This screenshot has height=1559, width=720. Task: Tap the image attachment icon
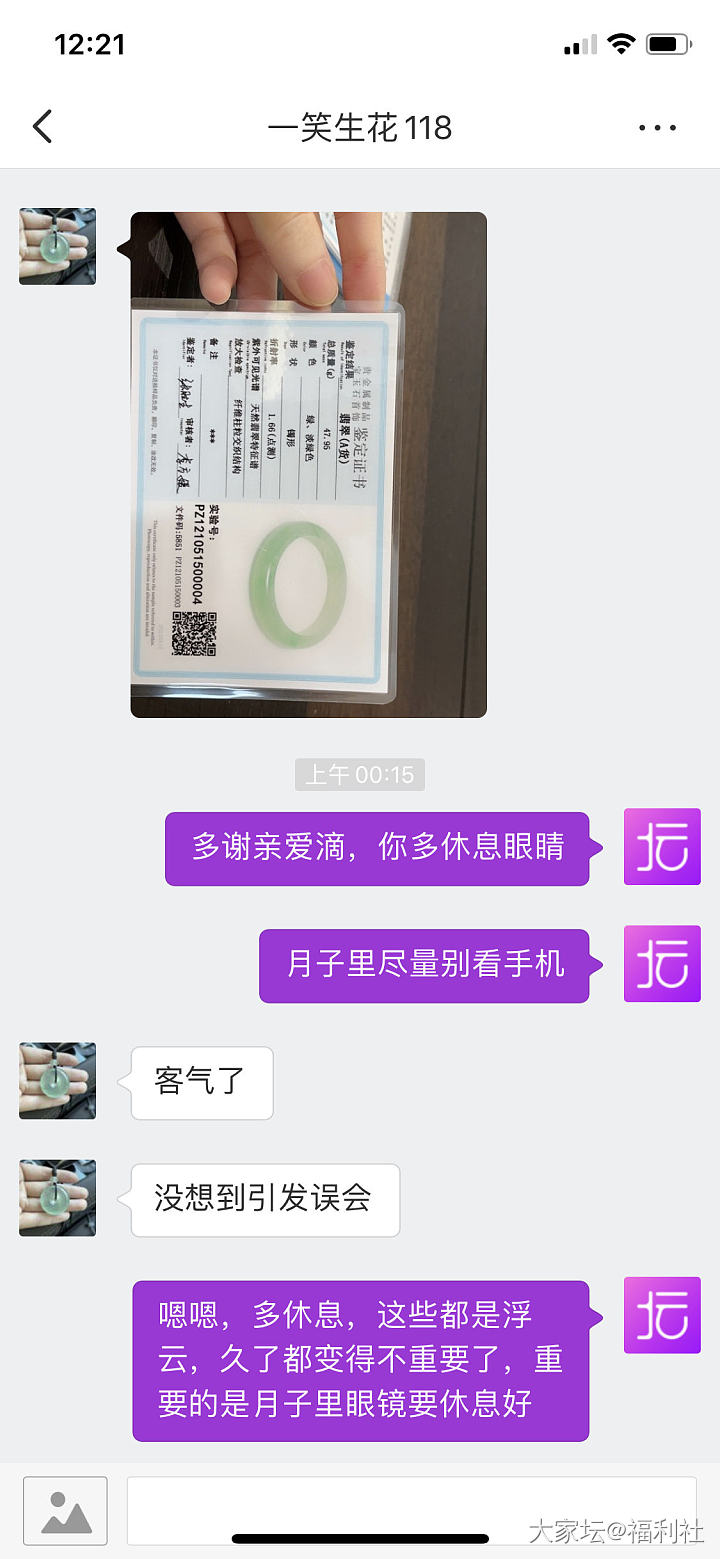click(65, 1510)
